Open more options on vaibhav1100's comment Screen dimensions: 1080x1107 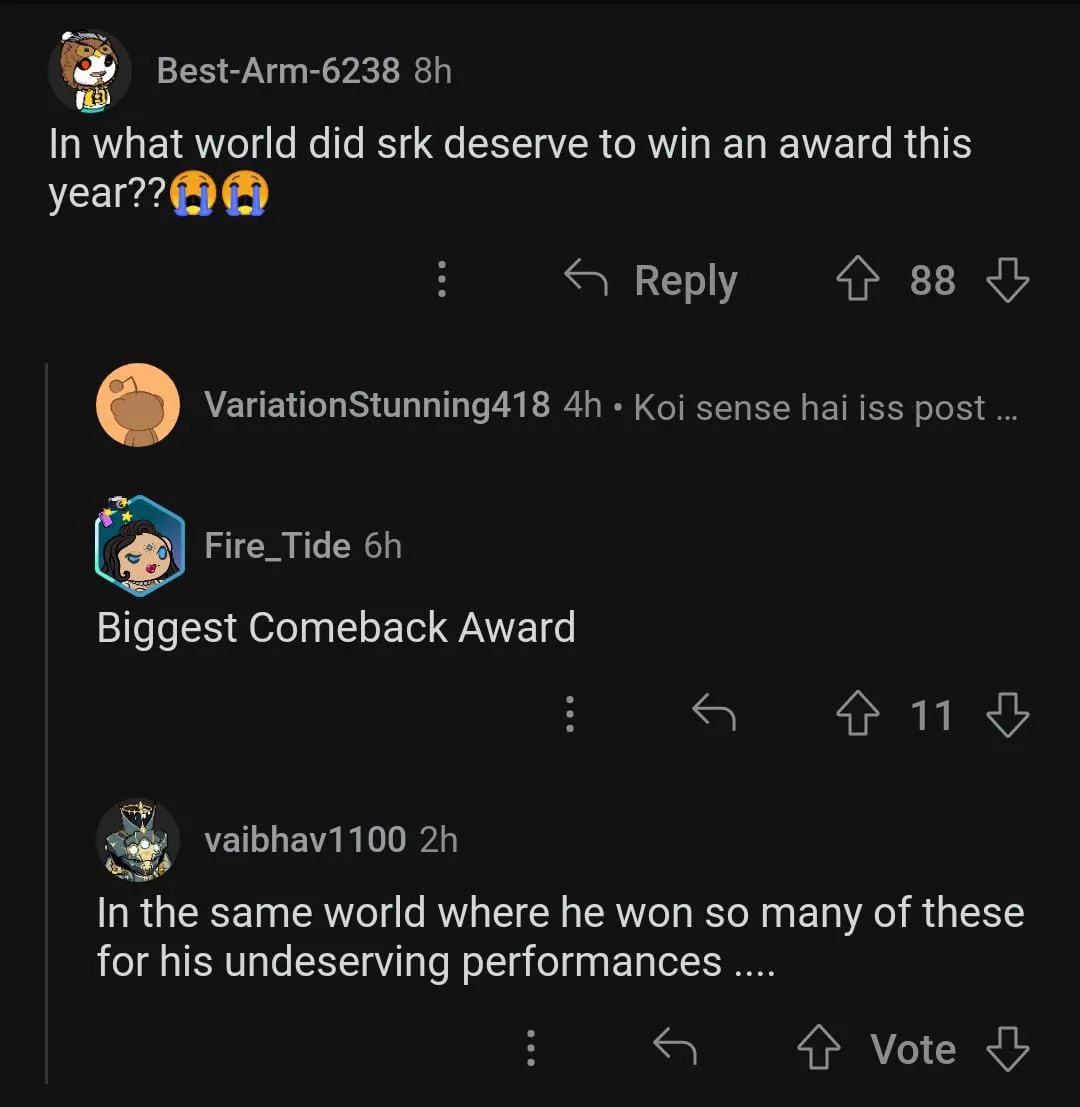(x=531, y=1049)
